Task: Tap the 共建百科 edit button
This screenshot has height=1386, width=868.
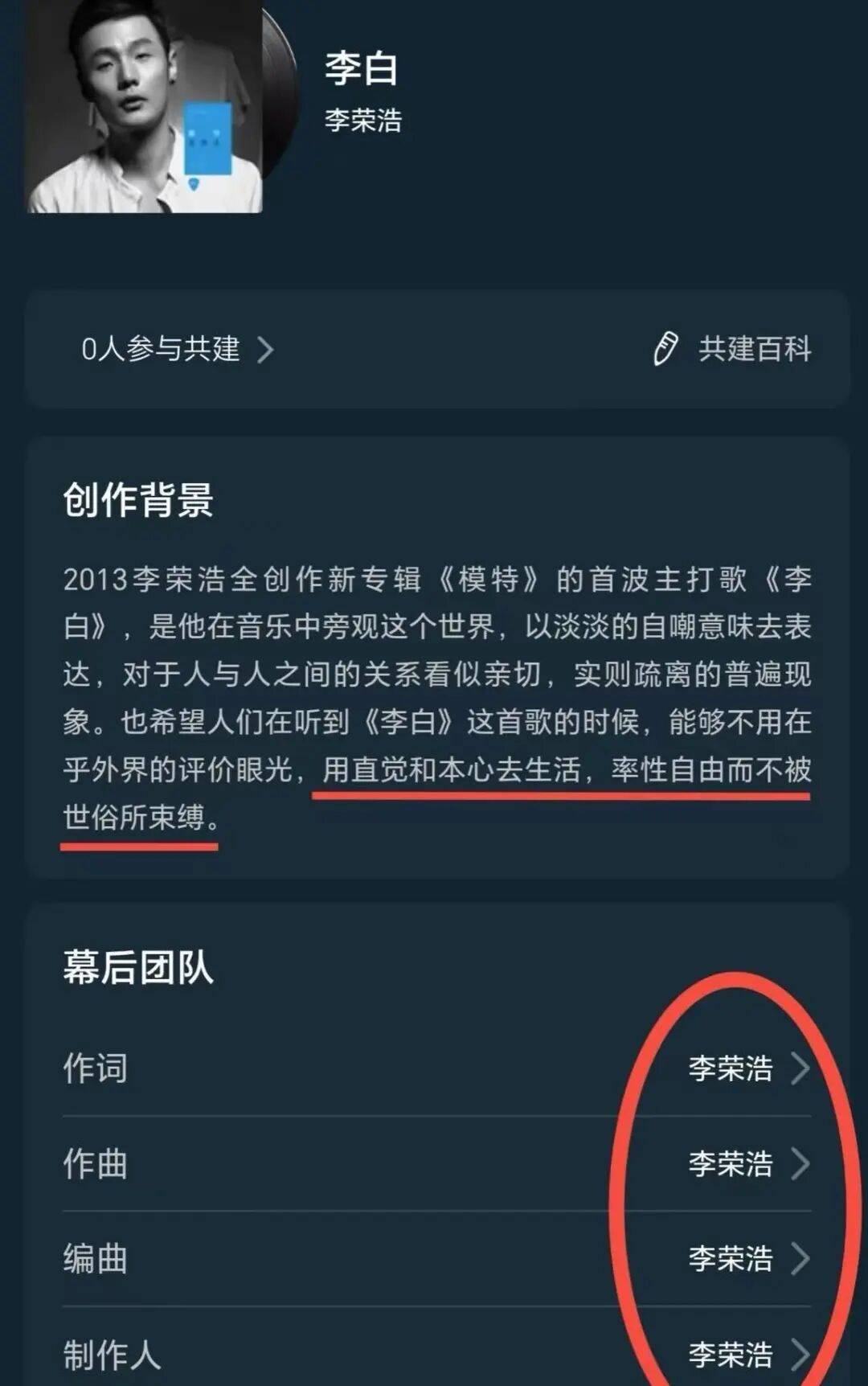Action: (732, 350)
